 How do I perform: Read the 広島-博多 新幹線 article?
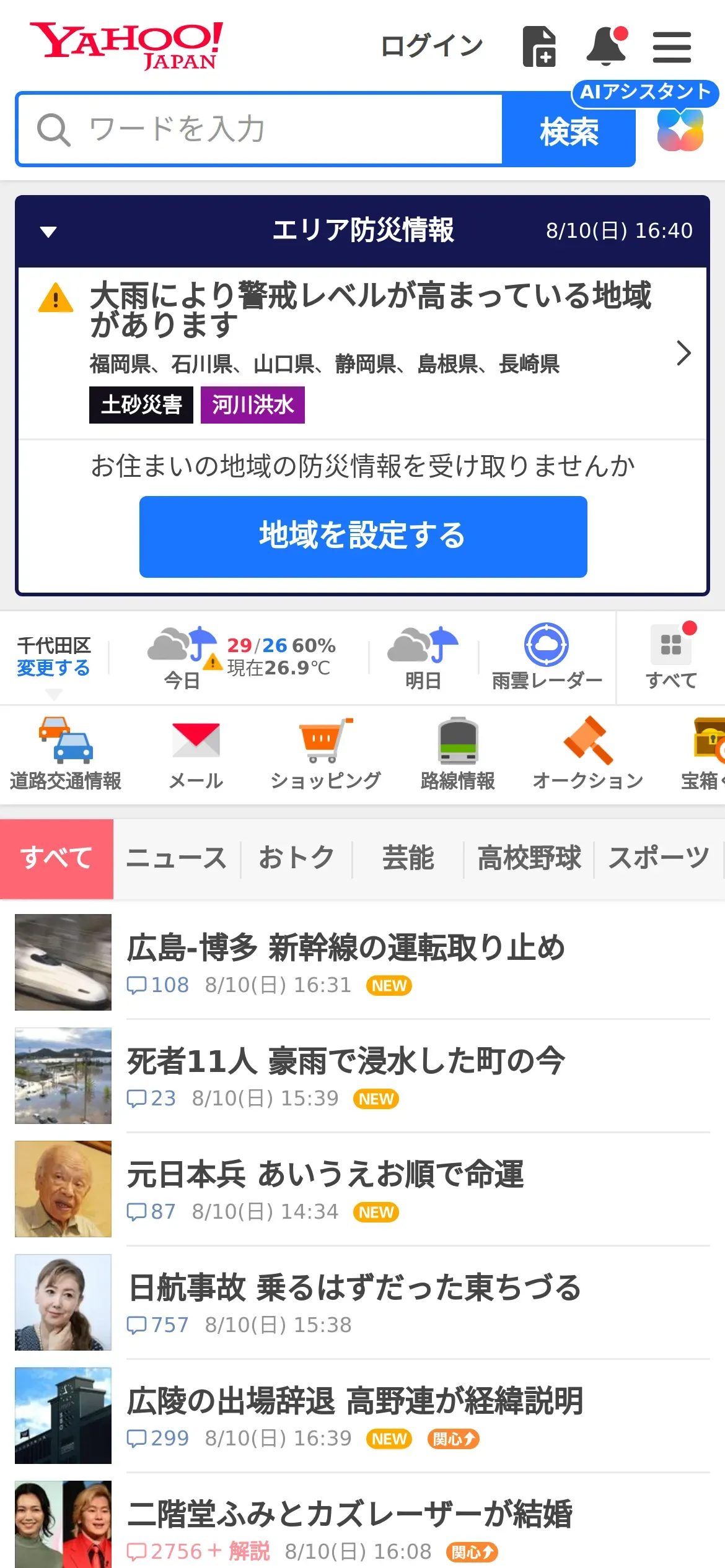coord(346,947)
